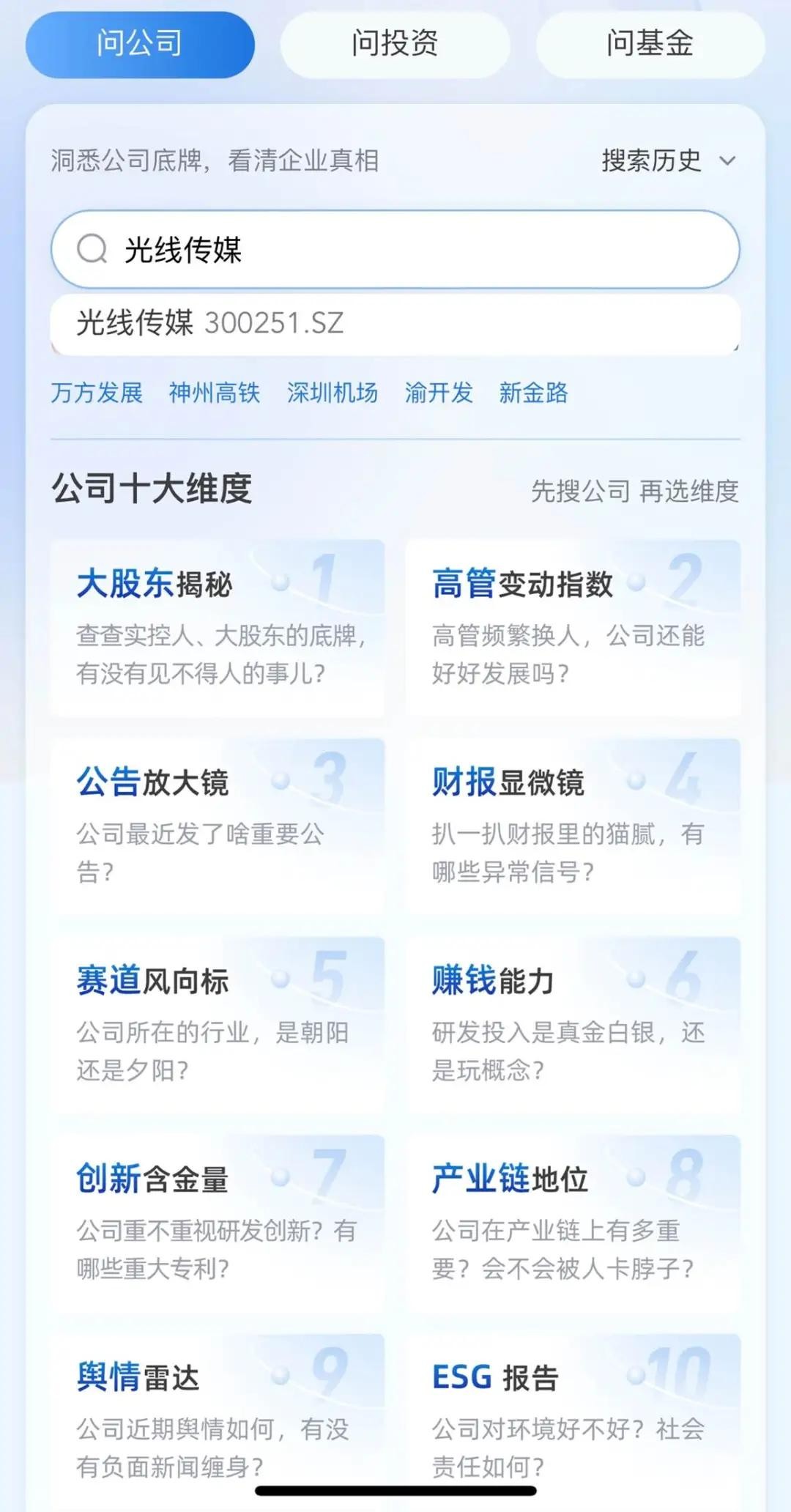The height and width of the screenshot is (1512, 791).
Task: Open the 高管变动指数 card
Action: [571, 630]
